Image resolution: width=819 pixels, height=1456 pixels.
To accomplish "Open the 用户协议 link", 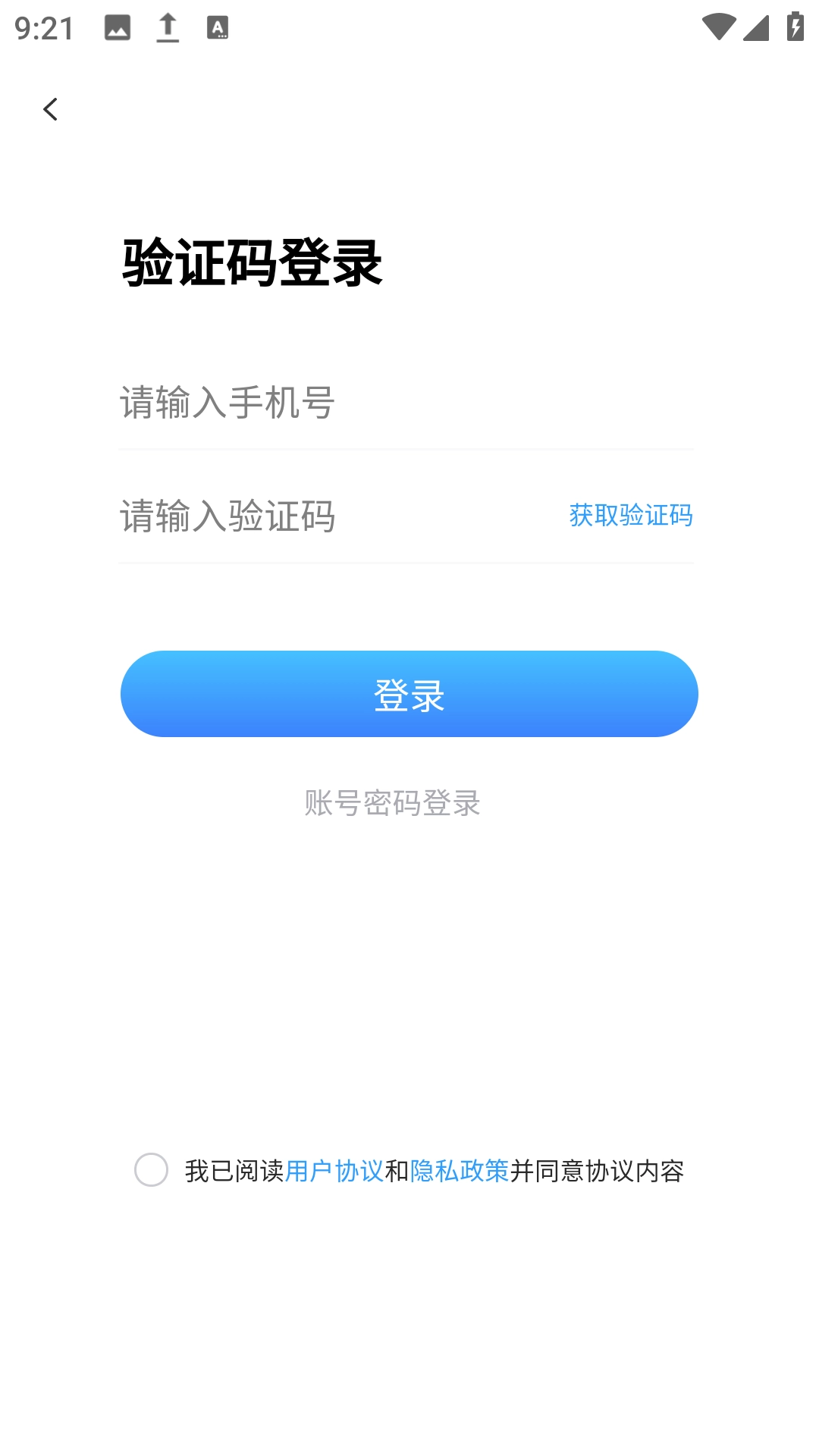I will [334, 1171].
